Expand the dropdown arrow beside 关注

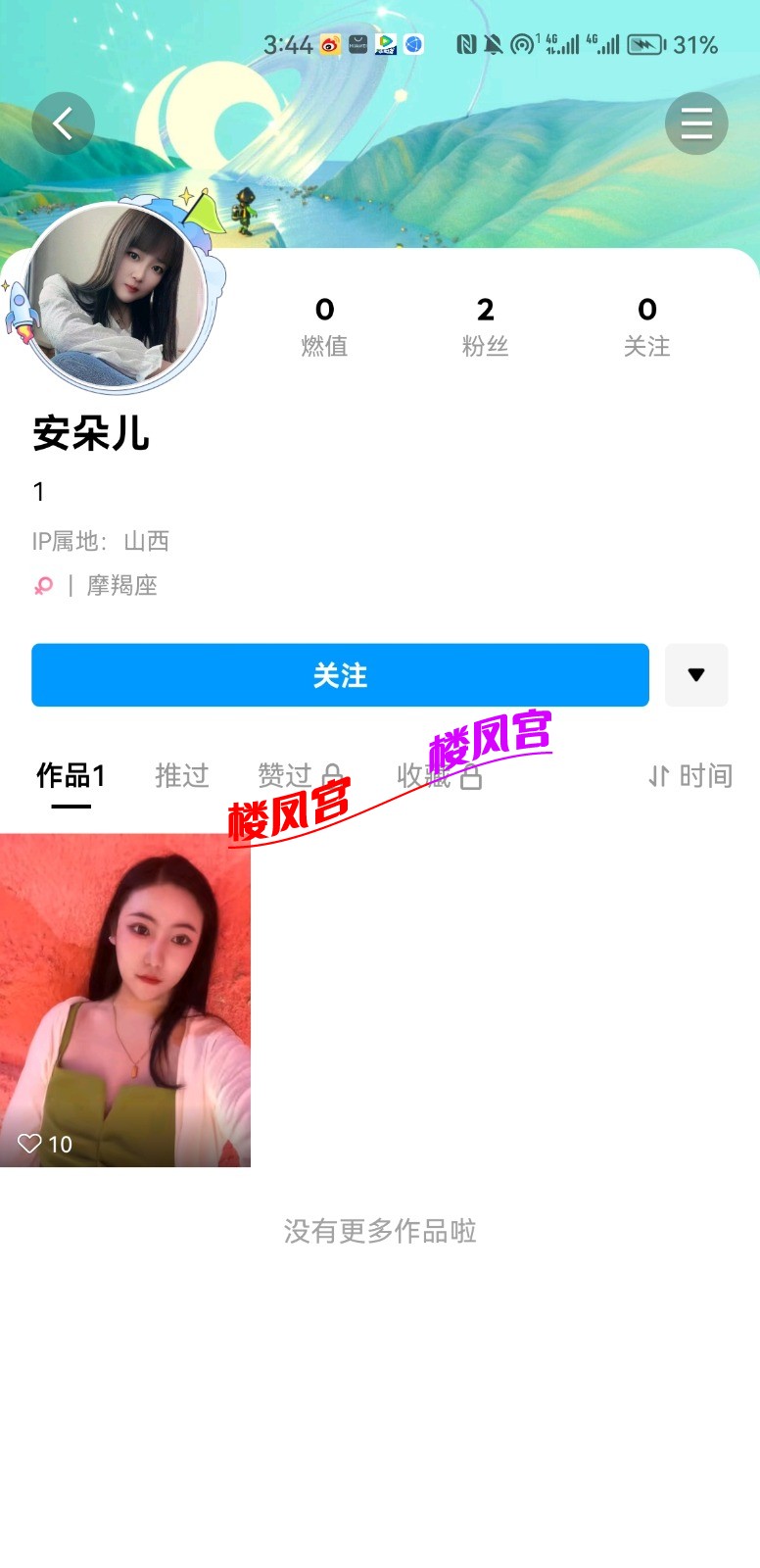click(696, 675)
